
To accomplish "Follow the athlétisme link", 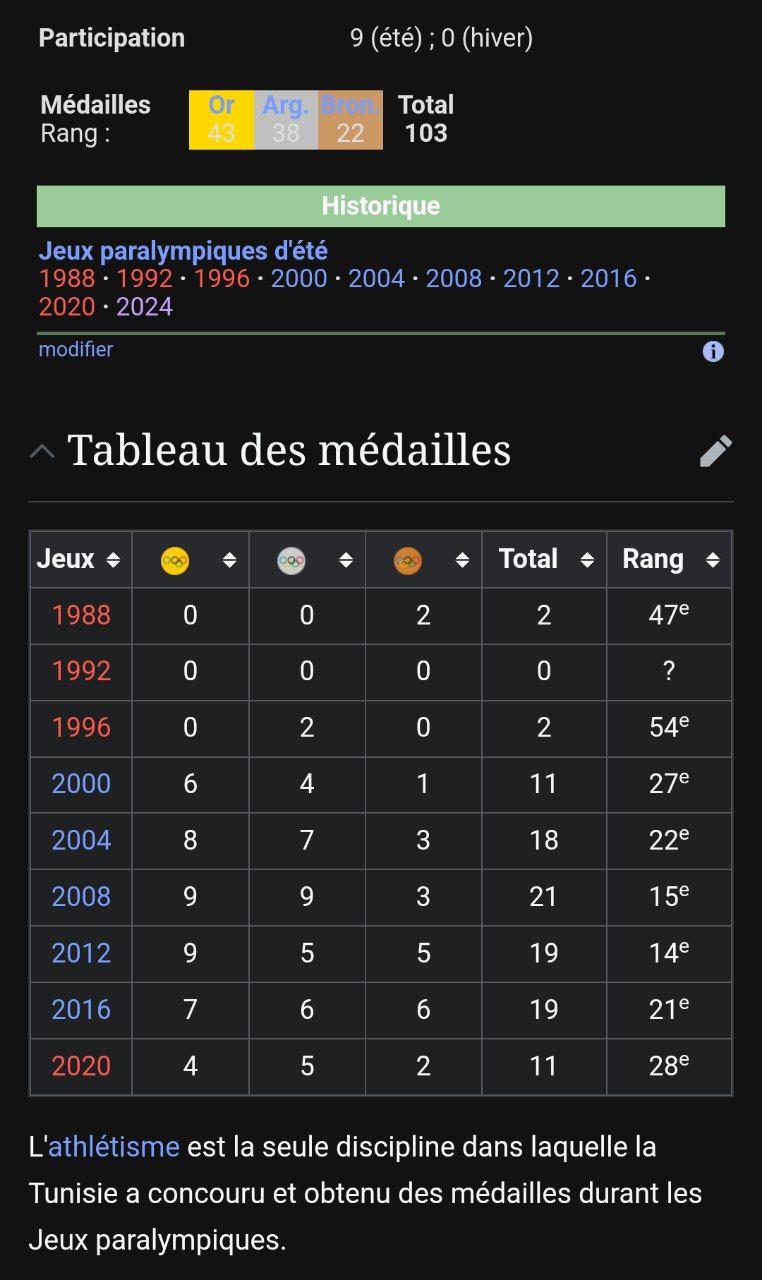I will (x=114, y=1146).
